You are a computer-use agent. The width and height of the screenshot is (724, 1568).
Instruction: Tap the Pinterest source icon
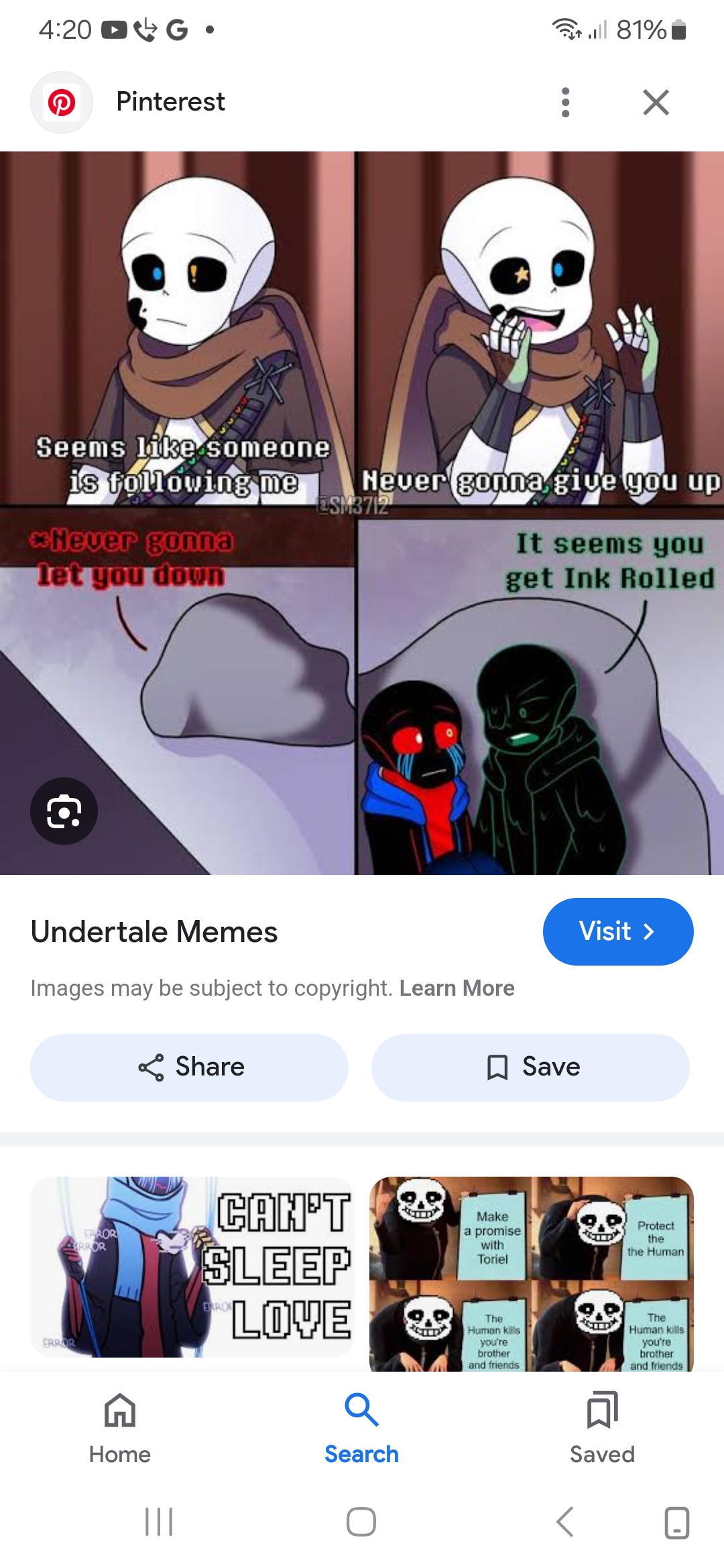(x=62, y=103)
